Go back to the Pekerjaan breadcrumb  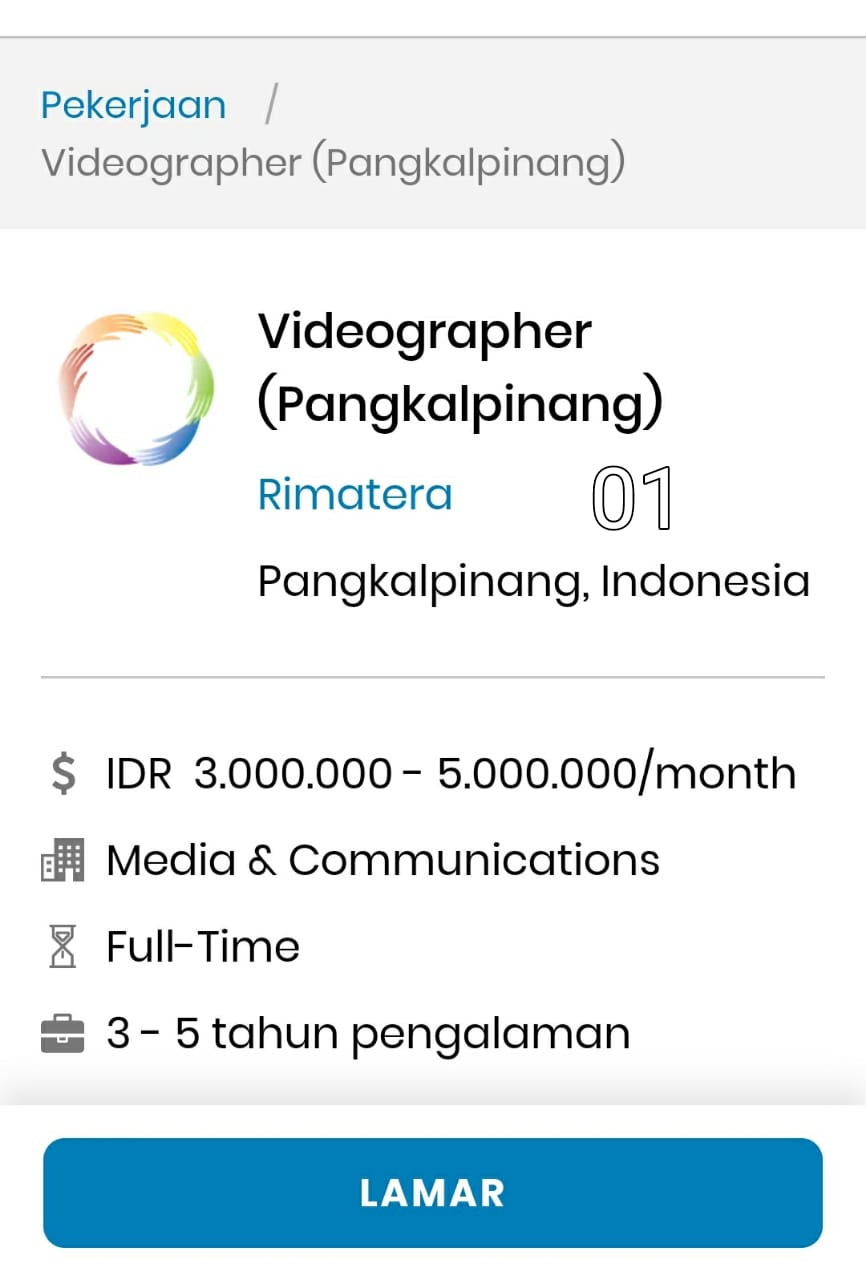(x=133, y=106)
